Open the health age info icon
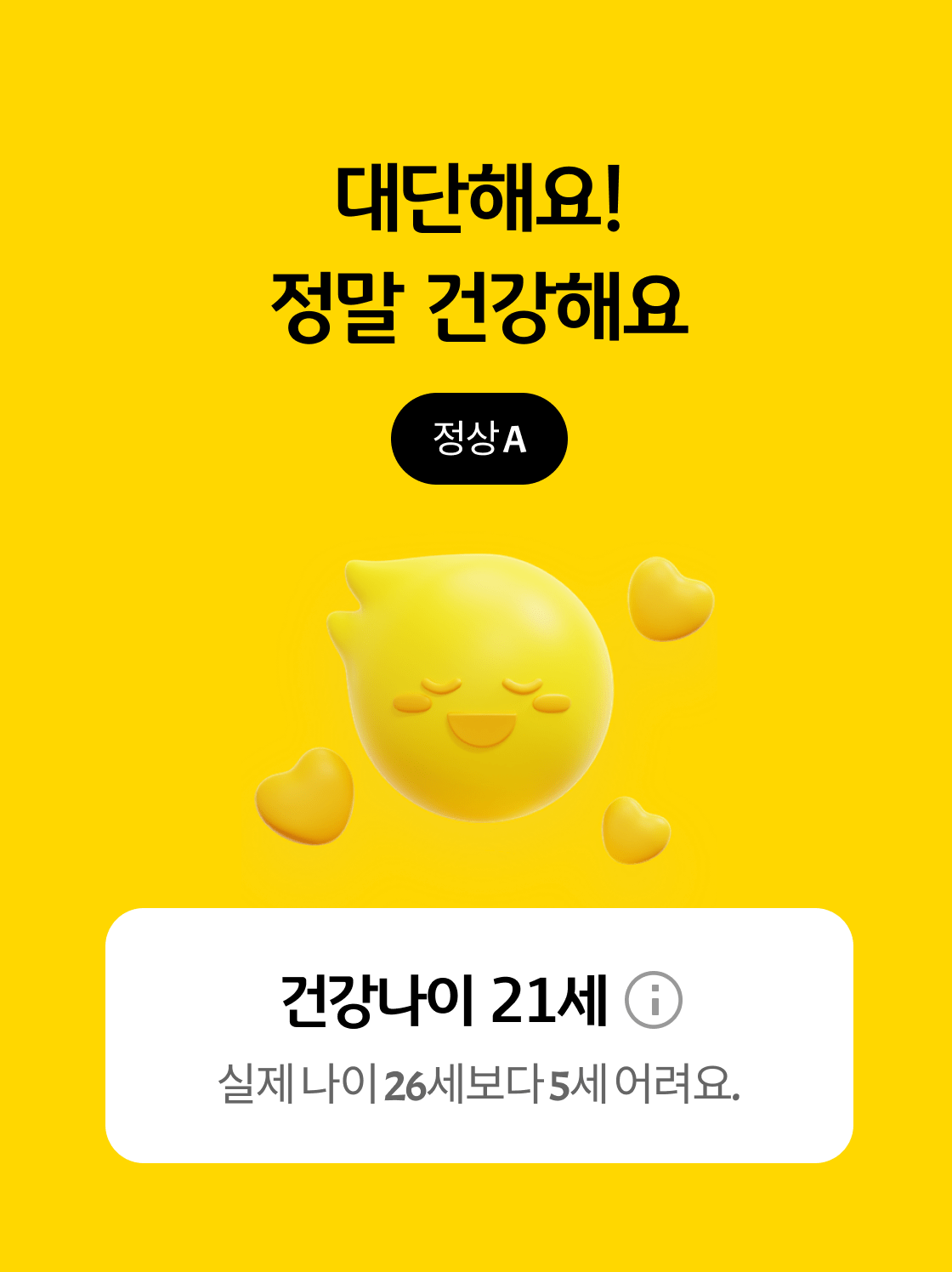 (x=653, y=1000)
